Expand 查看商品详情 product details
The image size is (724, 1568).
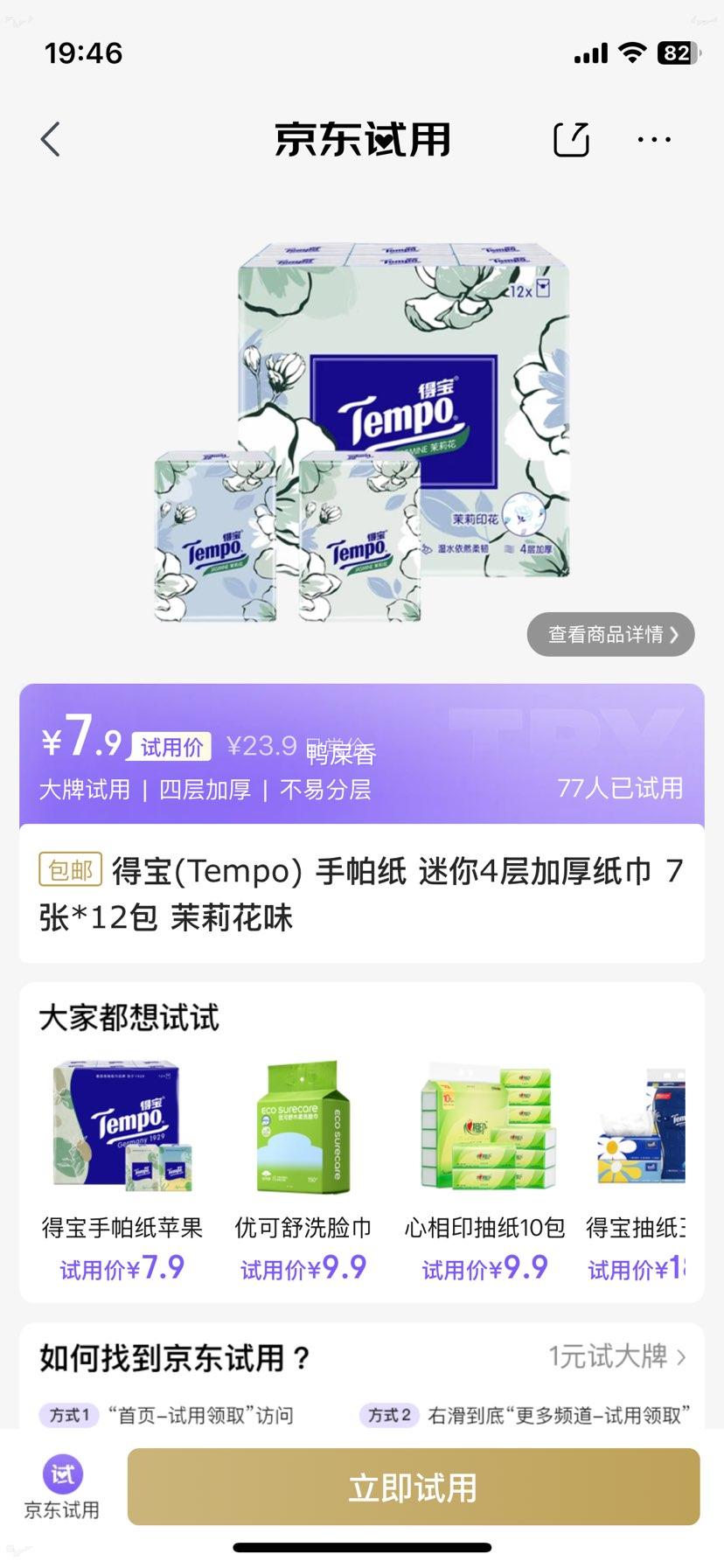coord(609,634)
